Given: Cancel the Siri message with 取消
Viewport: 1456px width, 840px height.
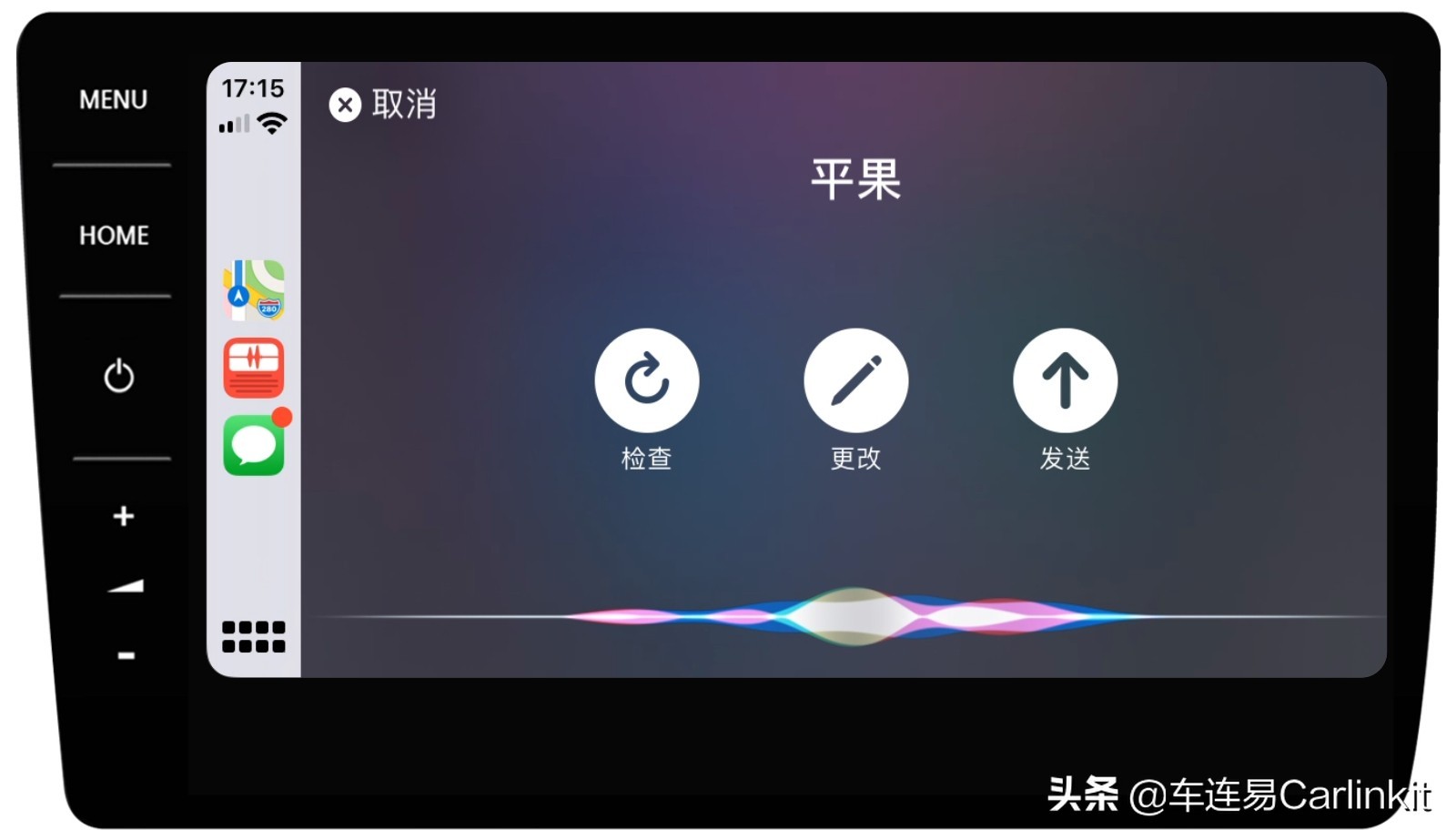Looking at the screenshot, I should 382,105.
